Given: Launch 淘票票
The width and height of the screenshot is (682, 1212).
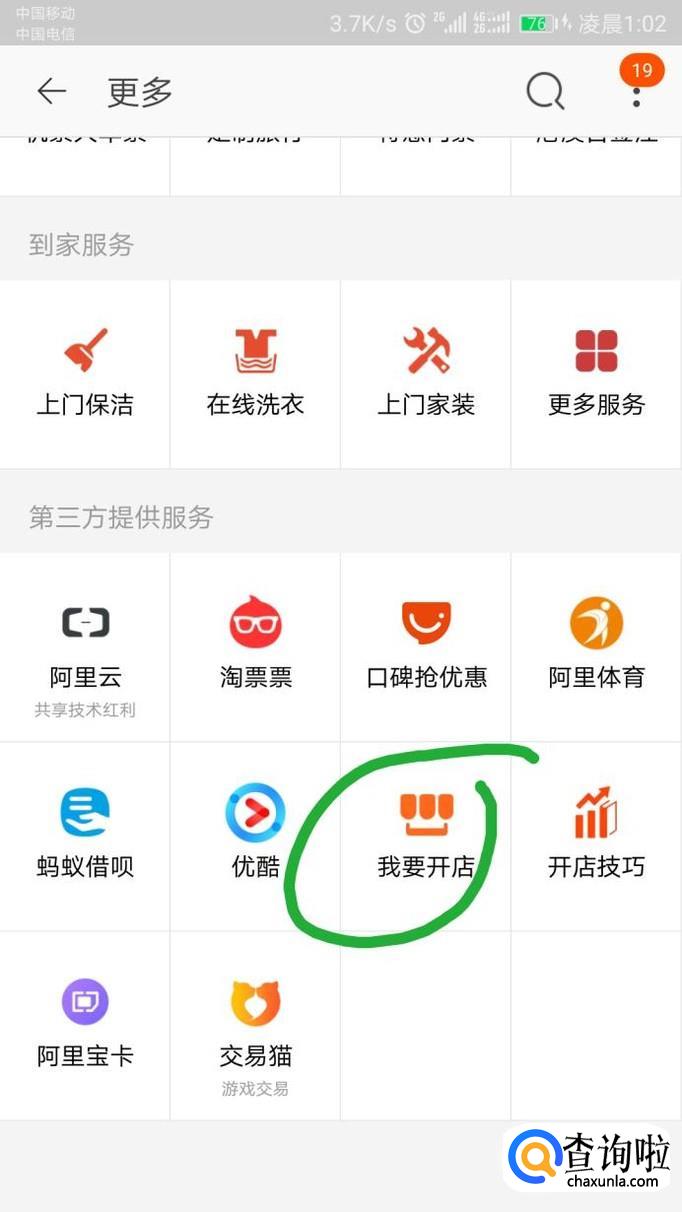Looking at the screenshot, I should pyautogui.click(x=255, y=648).
